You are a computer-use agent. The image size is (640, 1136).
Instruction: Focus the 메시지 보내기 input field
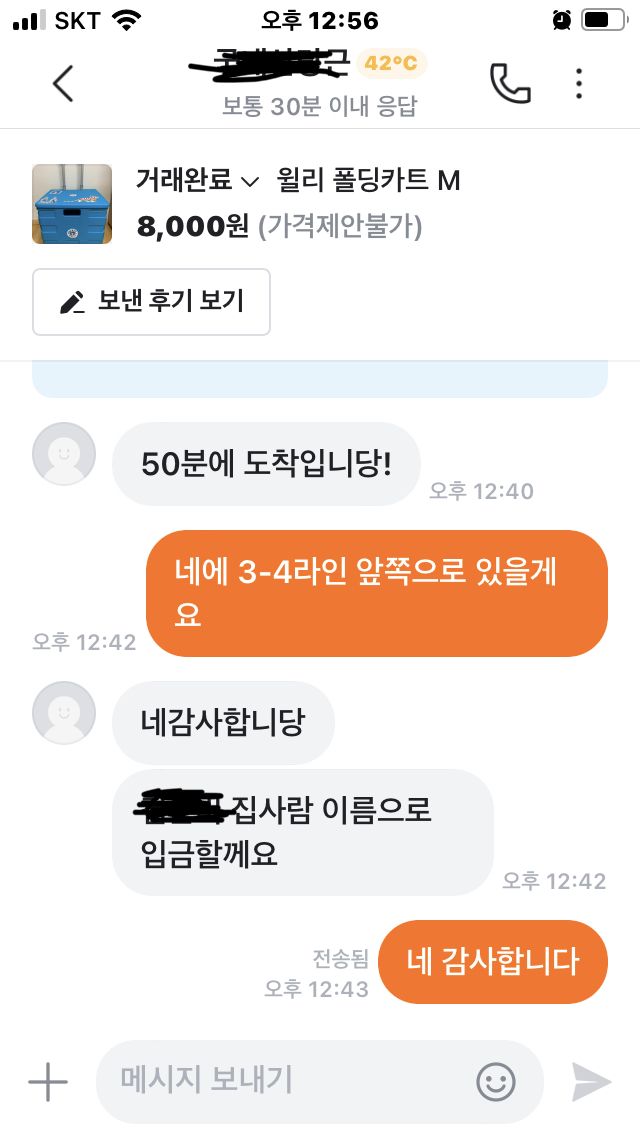pyautogui.click(x=285, y=1081)
